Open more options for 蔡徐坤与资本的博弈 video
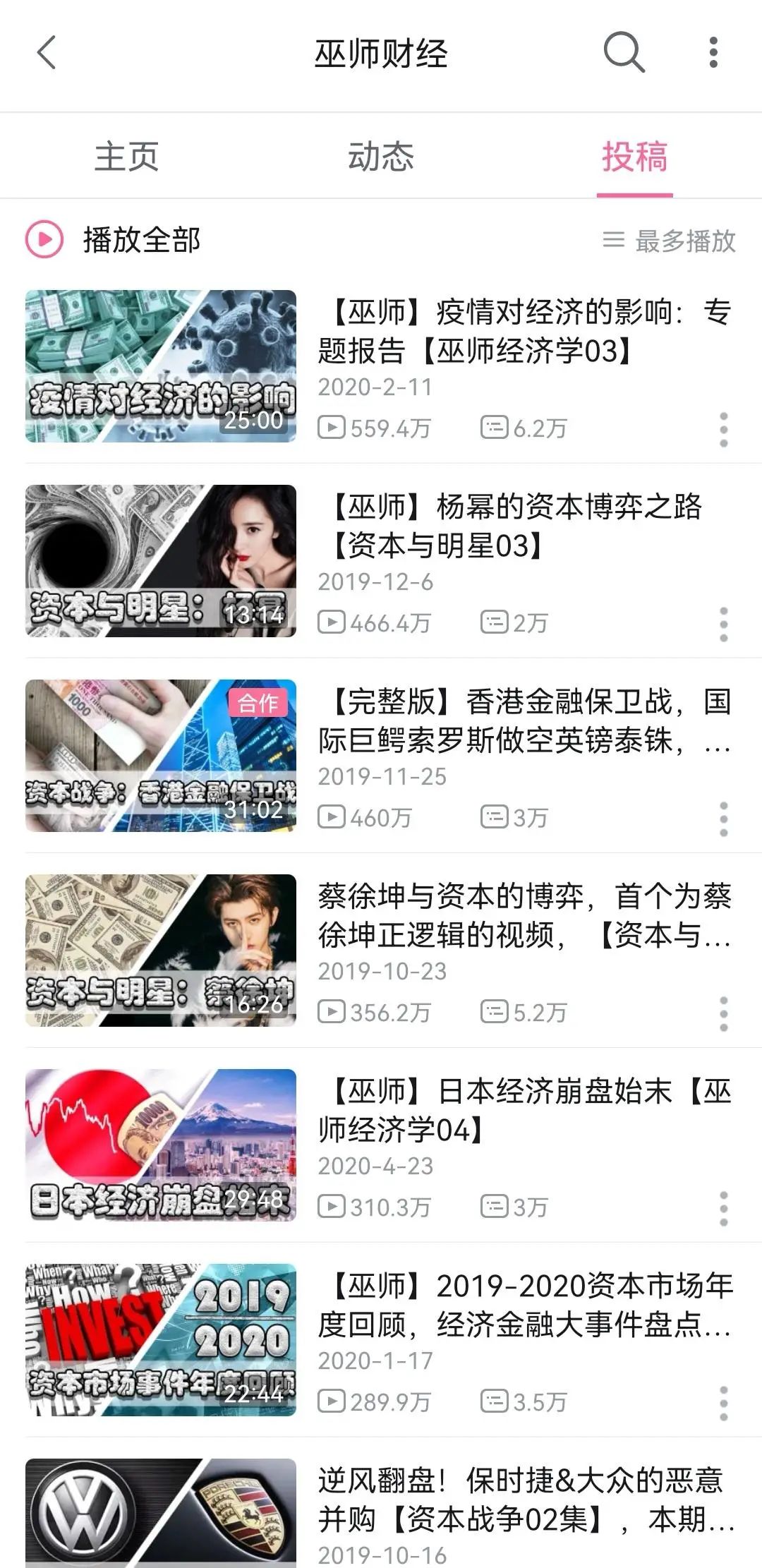This screenshot has height=1568, width=762. [723, 1013]
